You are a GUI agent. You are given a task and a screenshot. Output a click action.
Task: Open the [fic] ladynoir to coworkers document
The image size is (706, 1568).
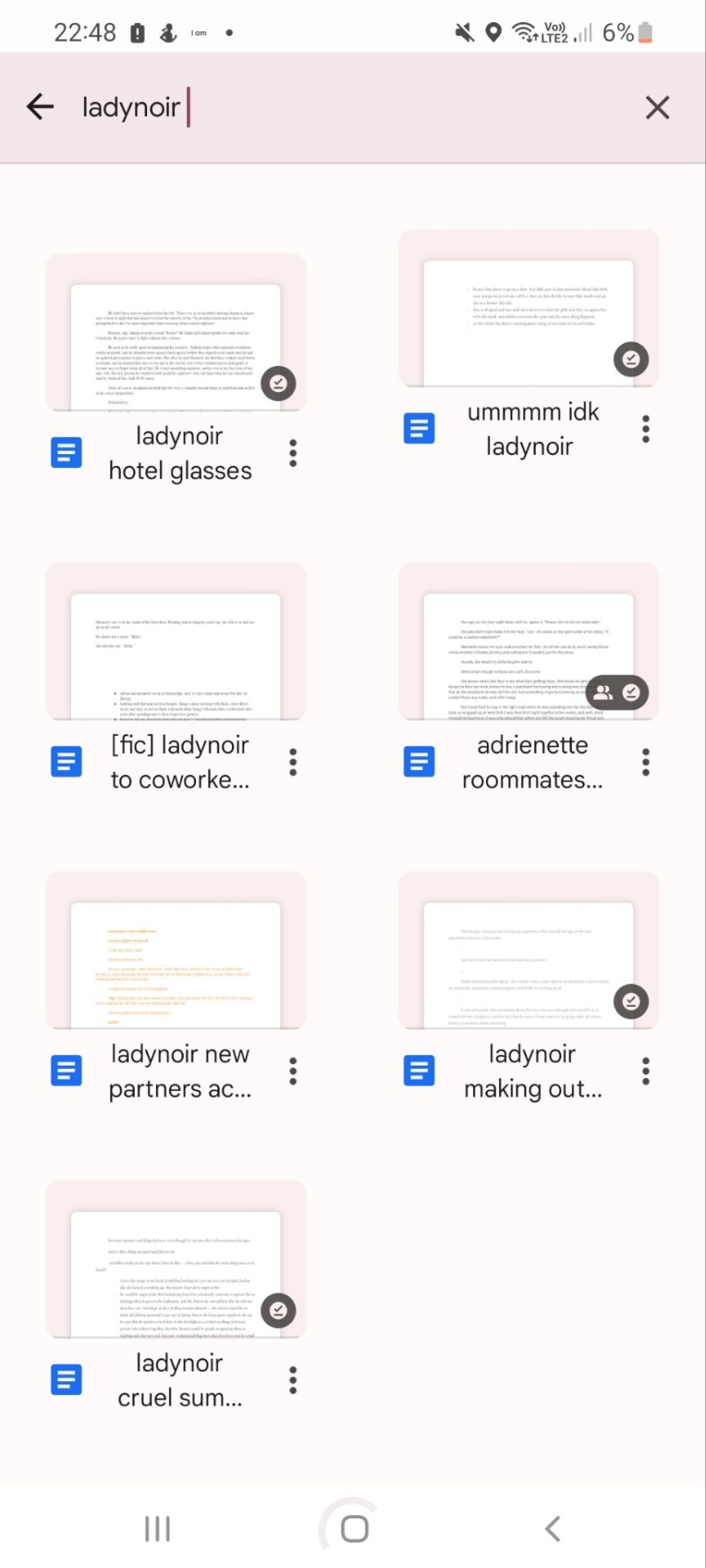click(176, 652)
